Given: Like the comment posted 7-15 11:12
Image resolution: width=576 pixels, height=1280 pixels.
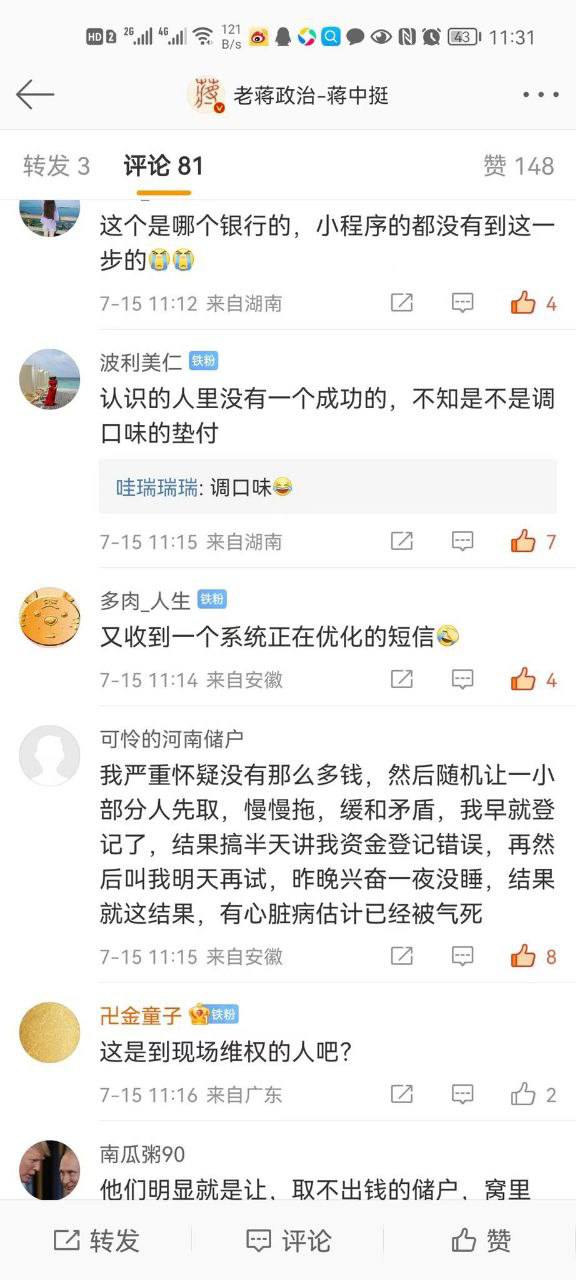Looking at the screenshot, I should coord(534,302).
